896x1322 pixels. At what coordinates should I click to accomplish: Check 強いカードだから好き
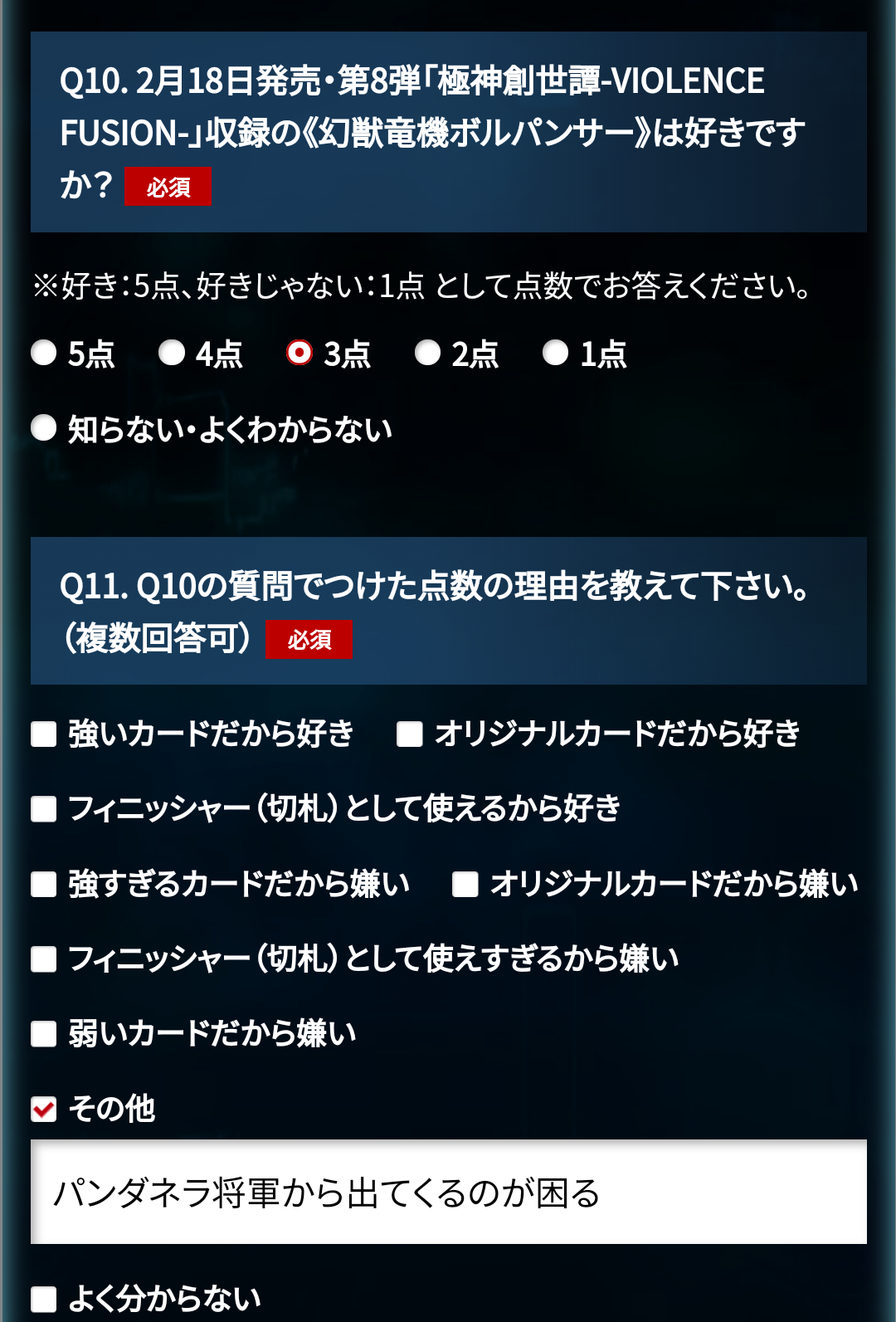click(x=44, y=734)
